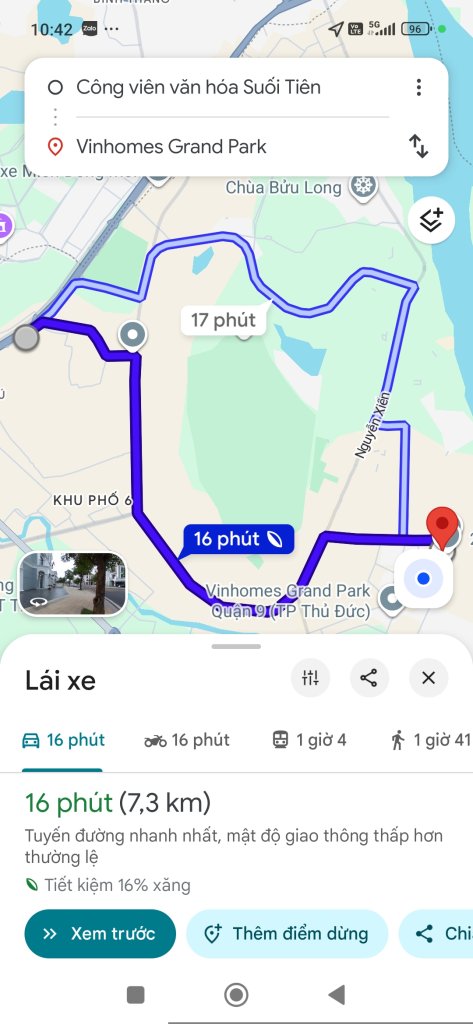Switch to motorcycle 16 phút tab
The image size is (473, 1024).
pos(187,740)
